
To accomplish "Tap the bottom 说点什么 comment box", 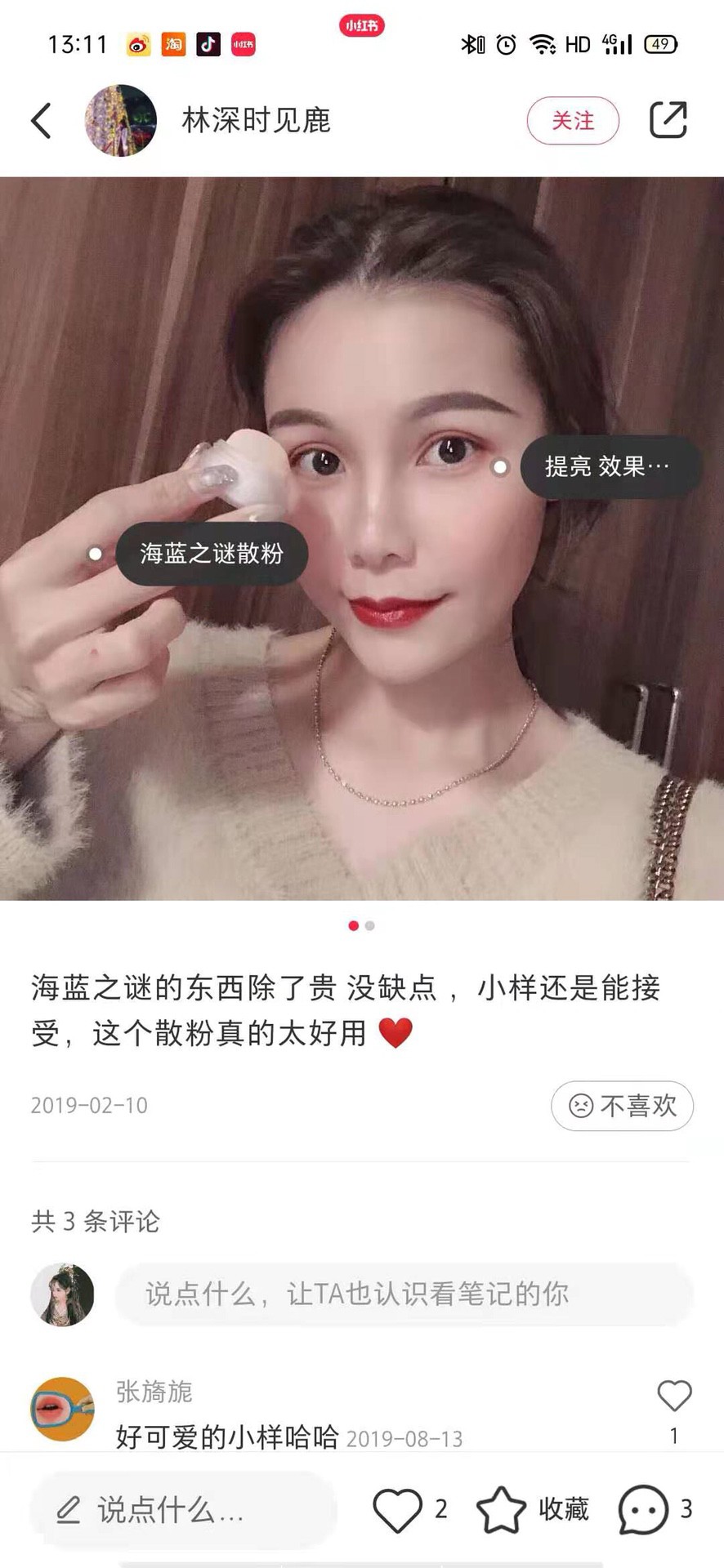I will click(x=184, y=1510).
